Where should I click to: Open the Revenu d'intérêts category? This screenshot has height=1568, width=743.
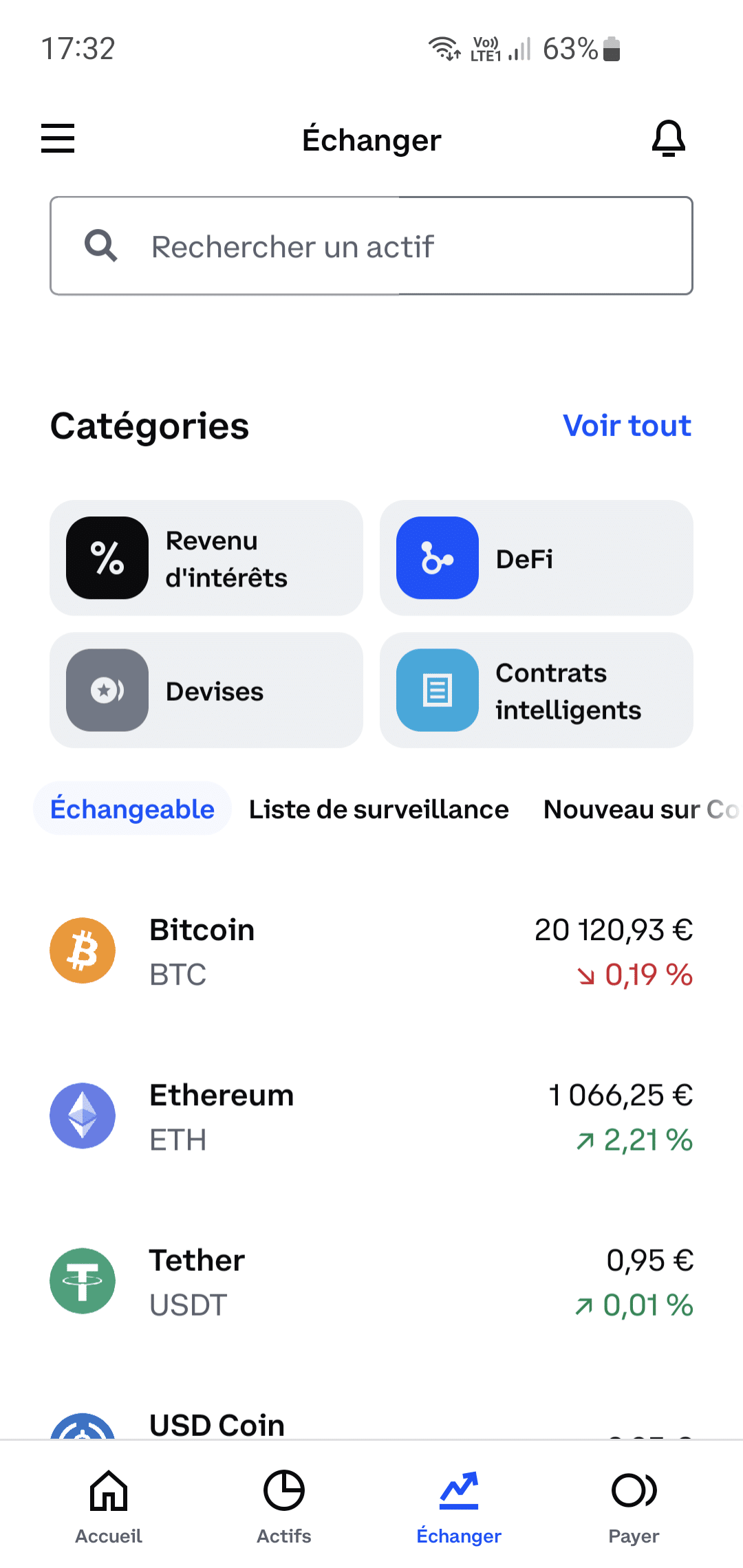[206, 558]
